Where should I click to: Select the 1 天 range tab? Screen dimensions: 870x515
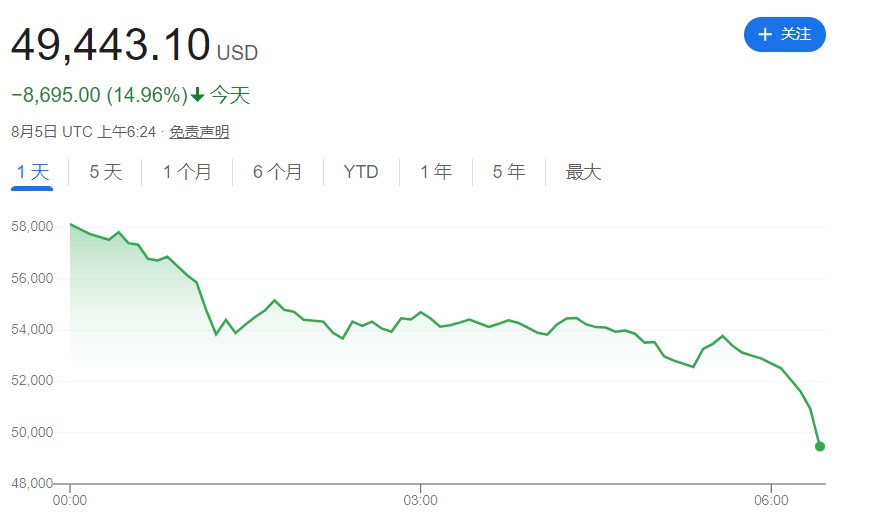(33, 172)
